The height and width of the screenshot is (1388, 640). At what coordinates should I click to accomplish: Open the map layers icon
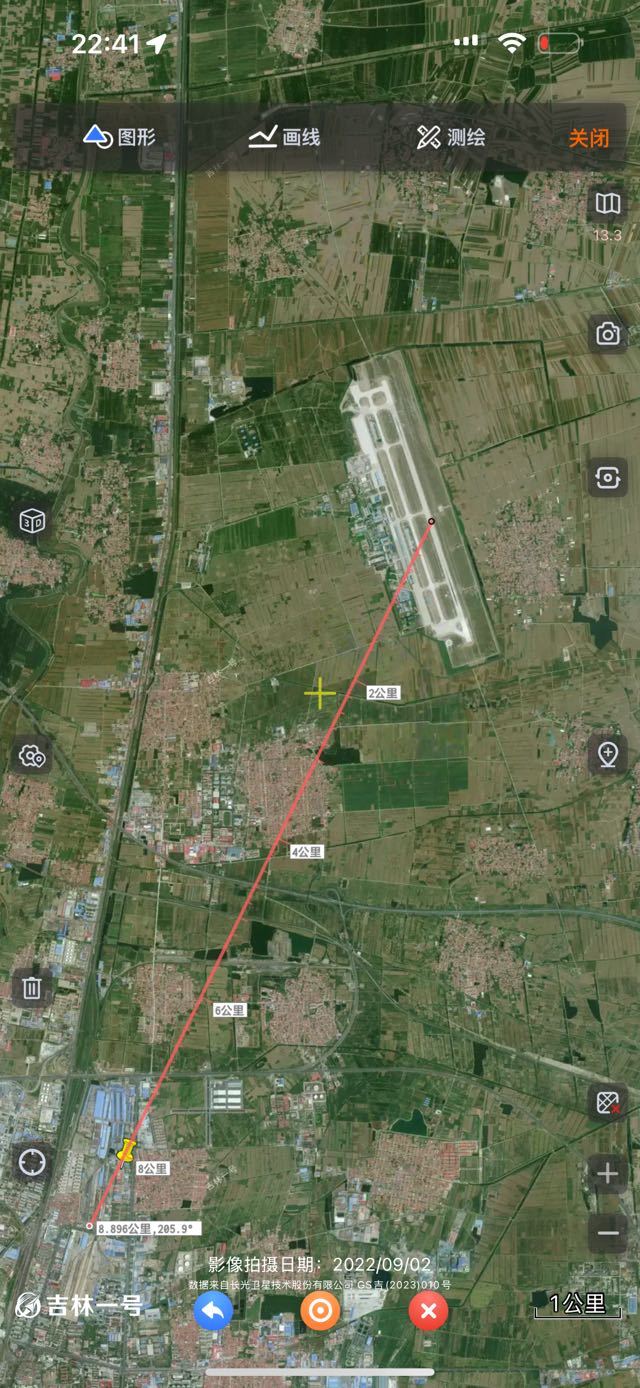pyautogui.click(x=607, y=204)
